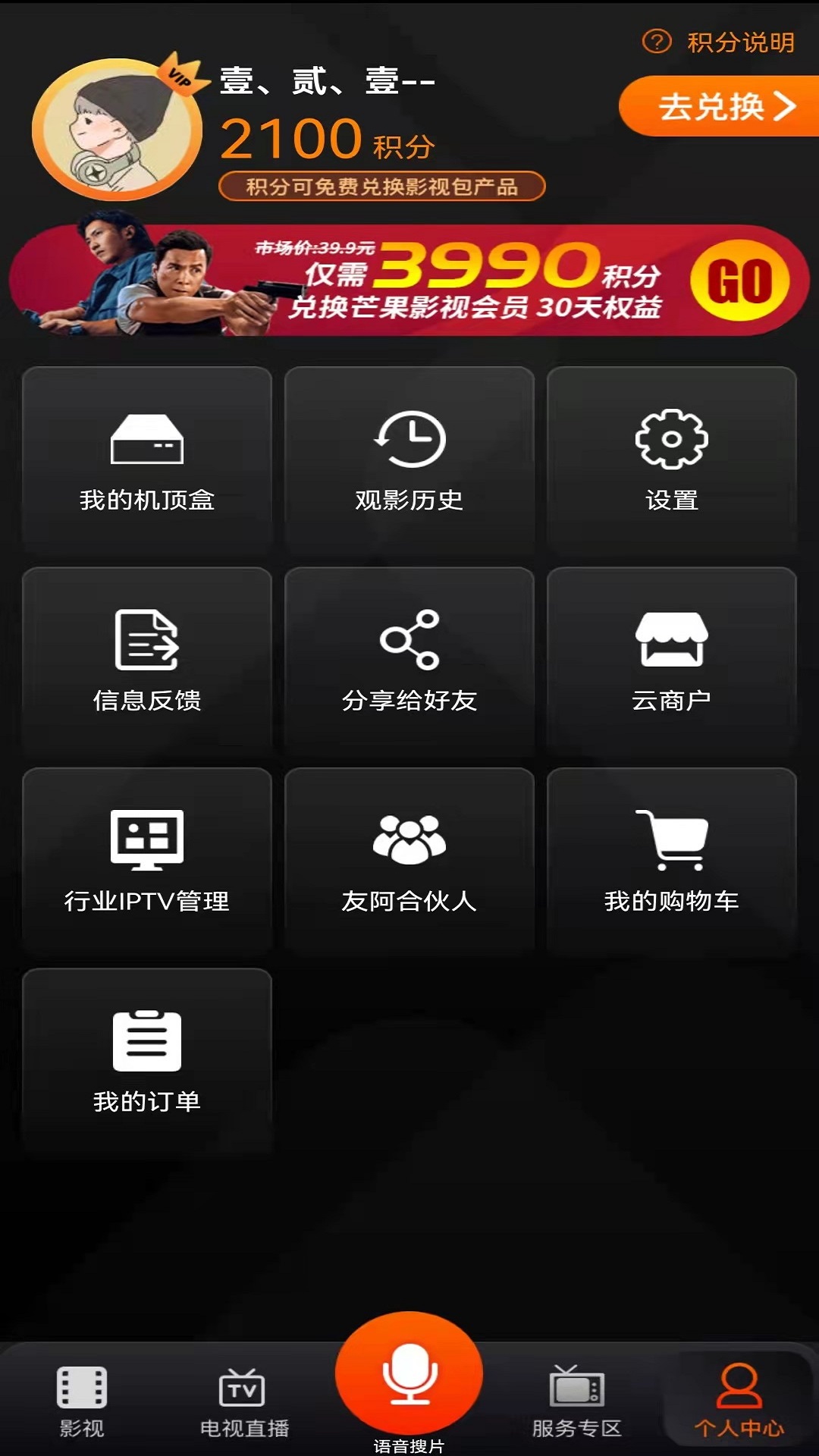Tap the 分享给好友 share icon
The height and width of the screenshot is (1456, 819).
tap(409, 641)
